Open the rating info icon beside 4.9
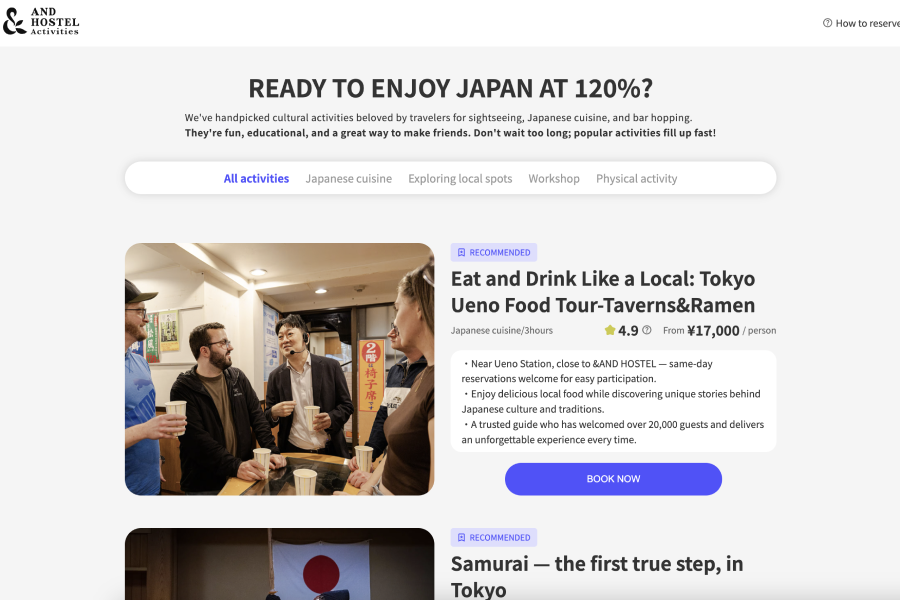Viewport: 900px width, 600px height. (647, 331)
